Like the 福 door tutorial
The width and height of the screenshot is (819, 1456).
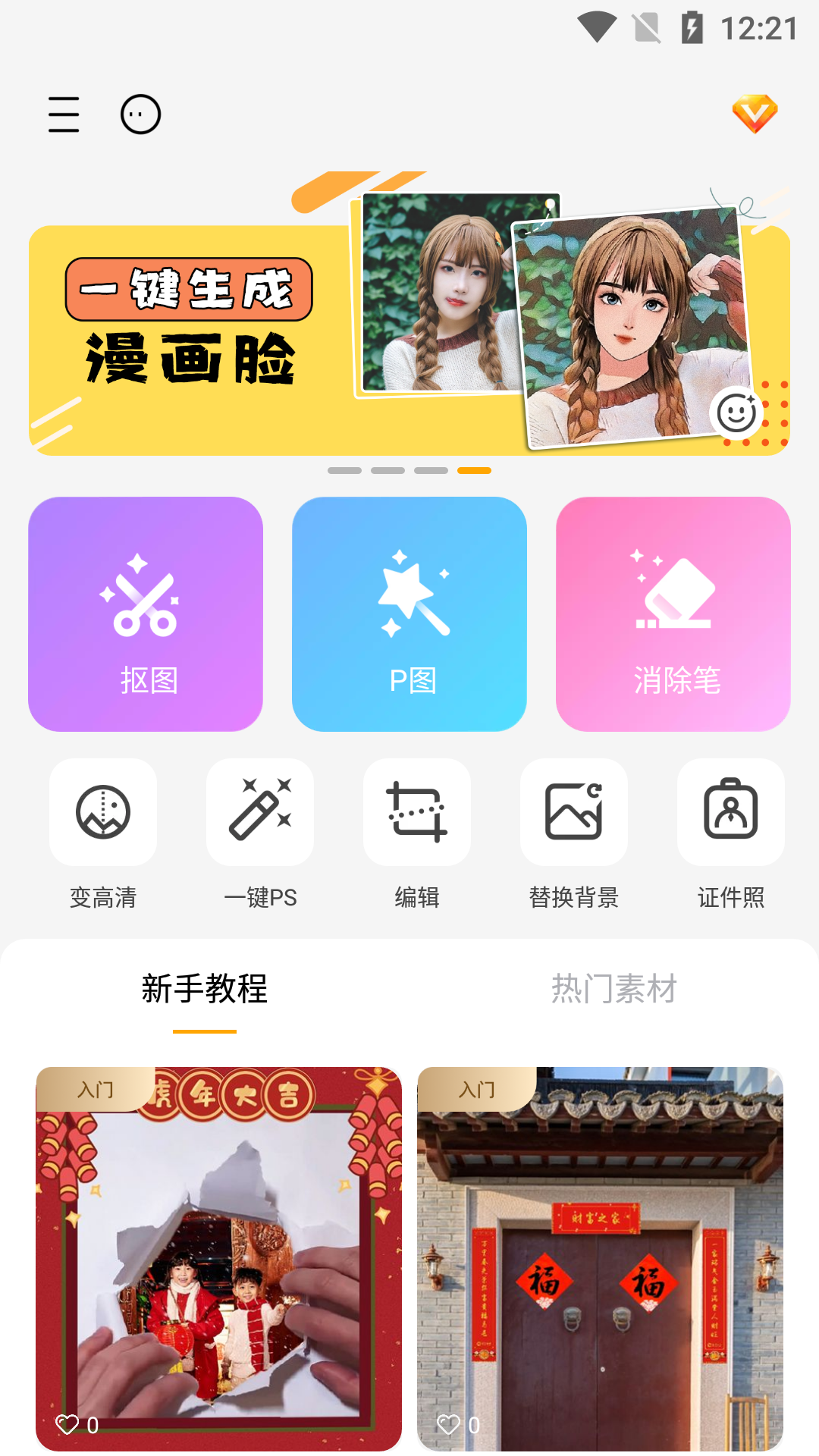[449, 1425]
